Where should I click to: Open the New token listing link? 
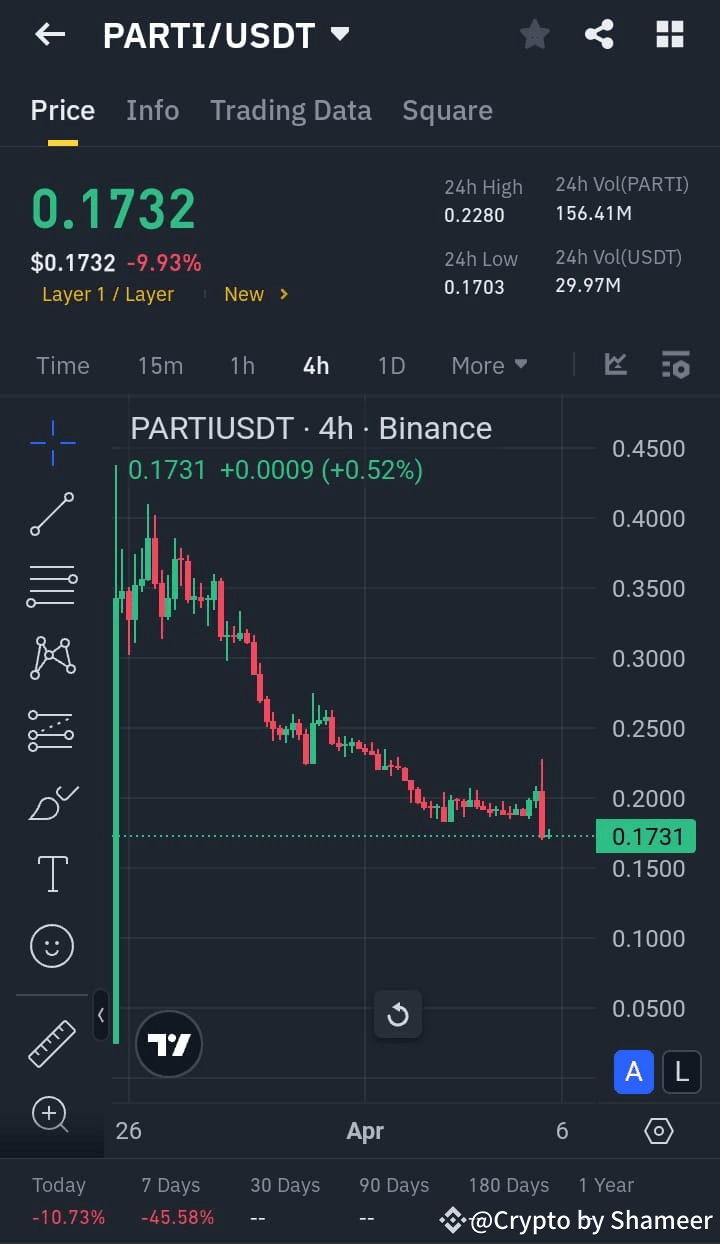255,294
